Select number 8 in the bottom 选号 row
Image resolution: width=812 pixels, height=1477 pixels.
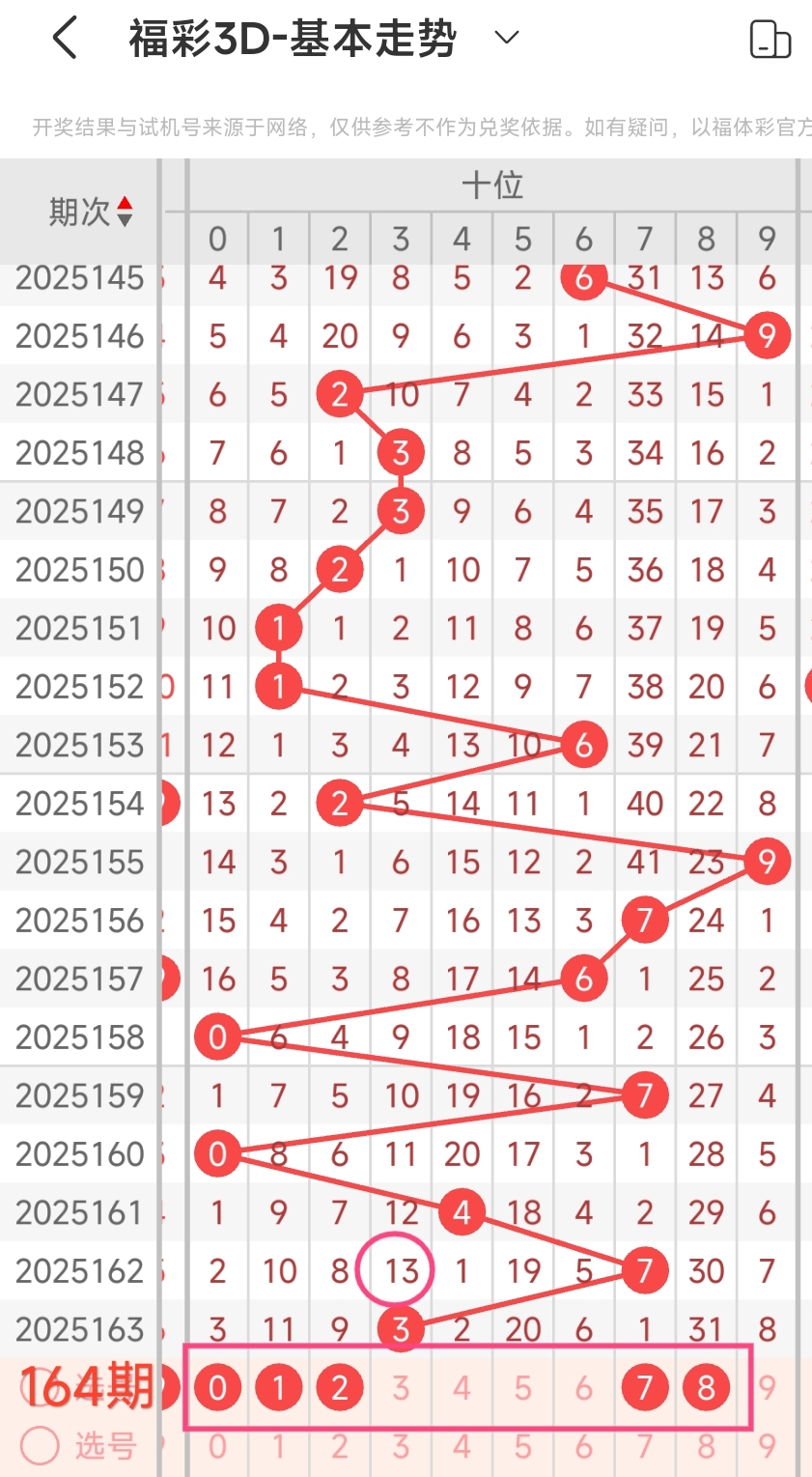click(x=706, y=1447)
